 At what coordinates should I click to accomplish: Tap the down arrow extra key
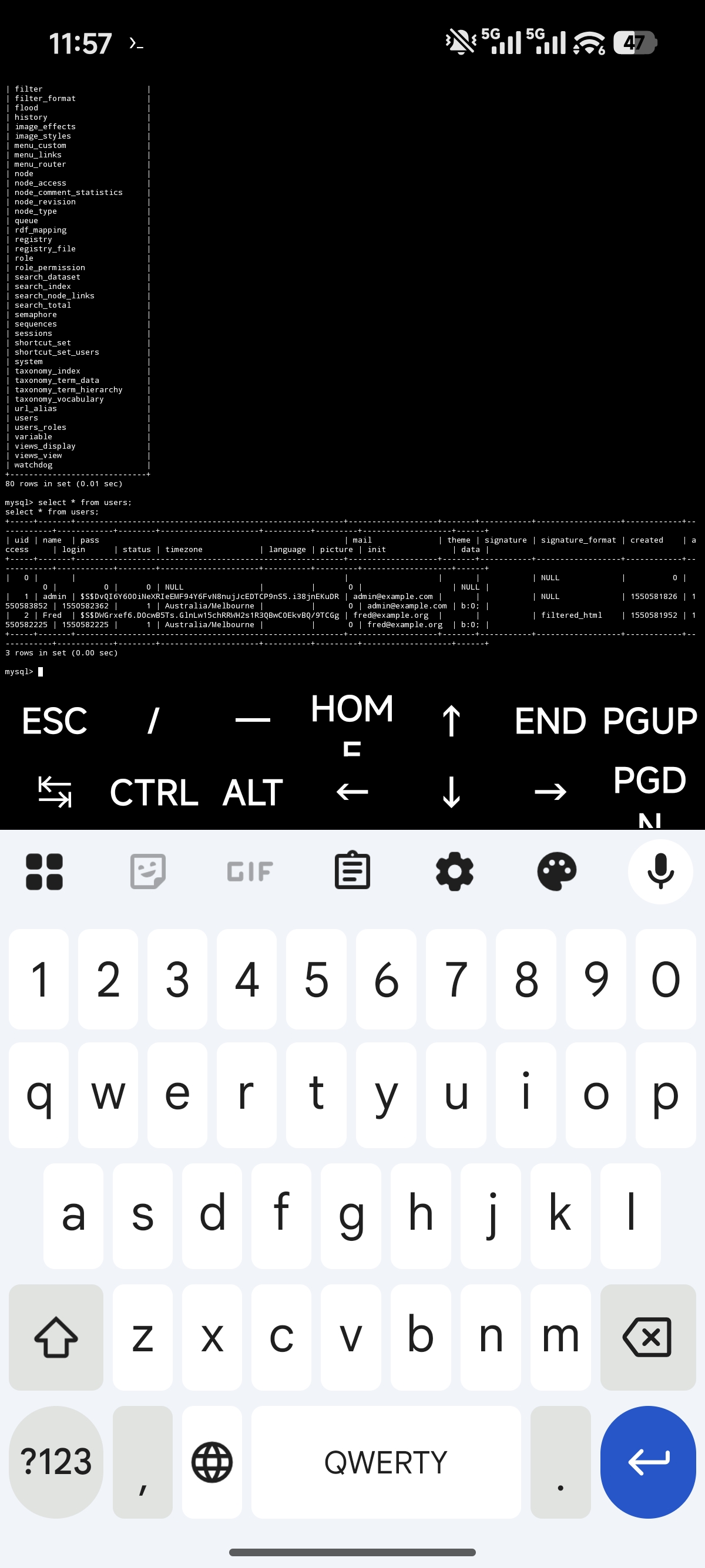coord(451,793)
